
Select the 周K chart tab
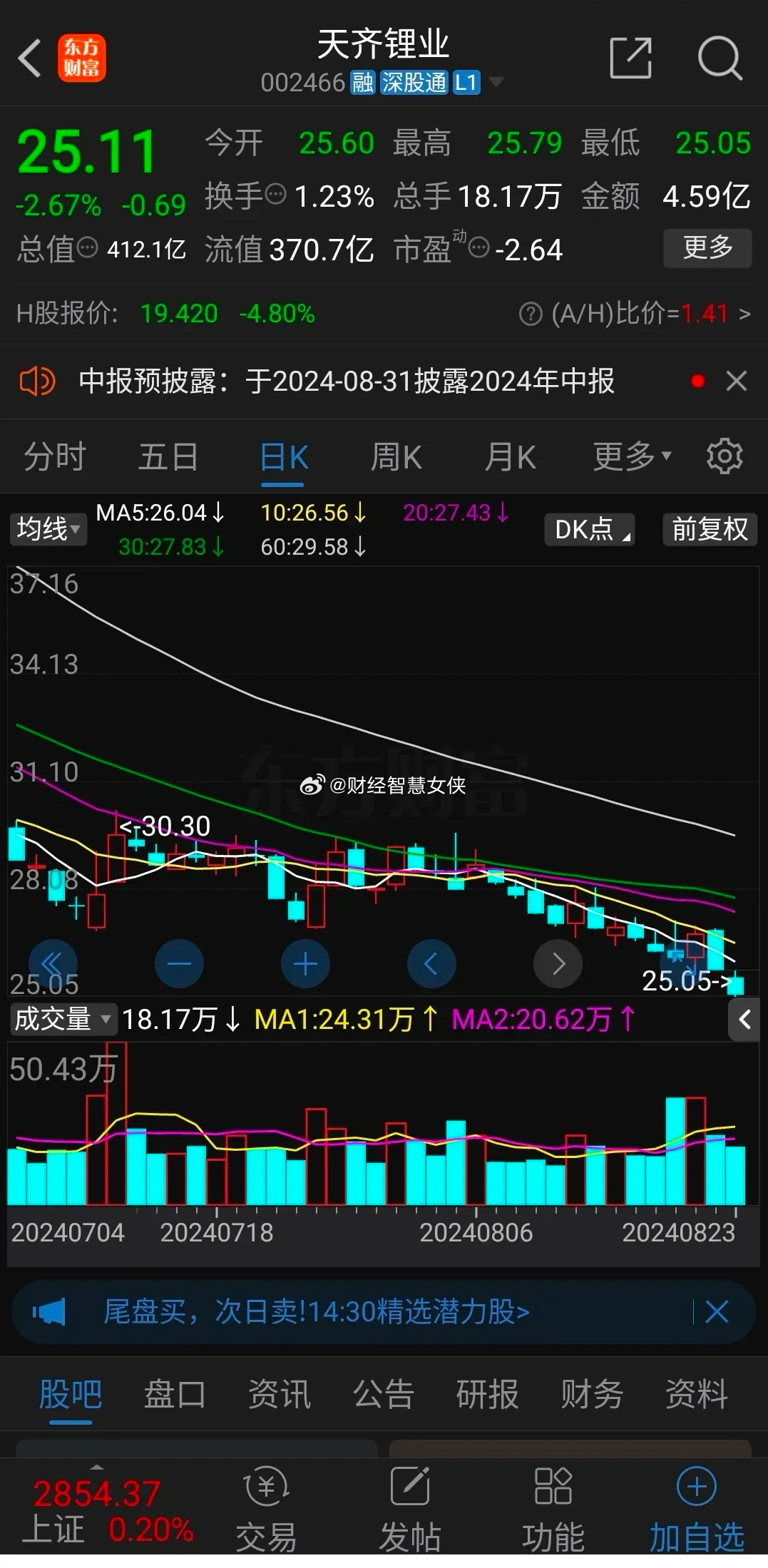(x=396, y=456)
